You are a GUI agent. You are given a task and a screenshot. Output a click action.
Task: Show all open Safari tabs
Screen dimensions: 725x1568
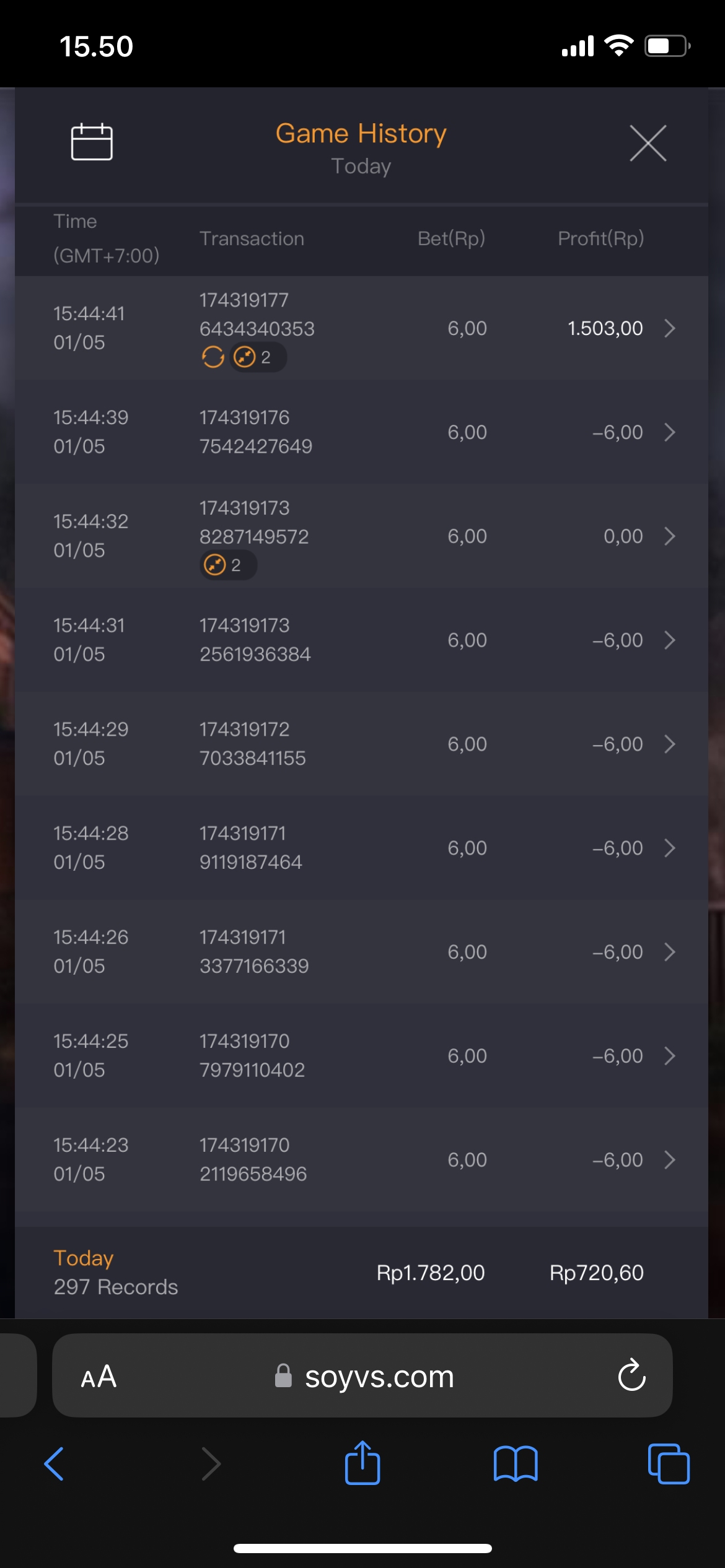(x=668, y=1464)
